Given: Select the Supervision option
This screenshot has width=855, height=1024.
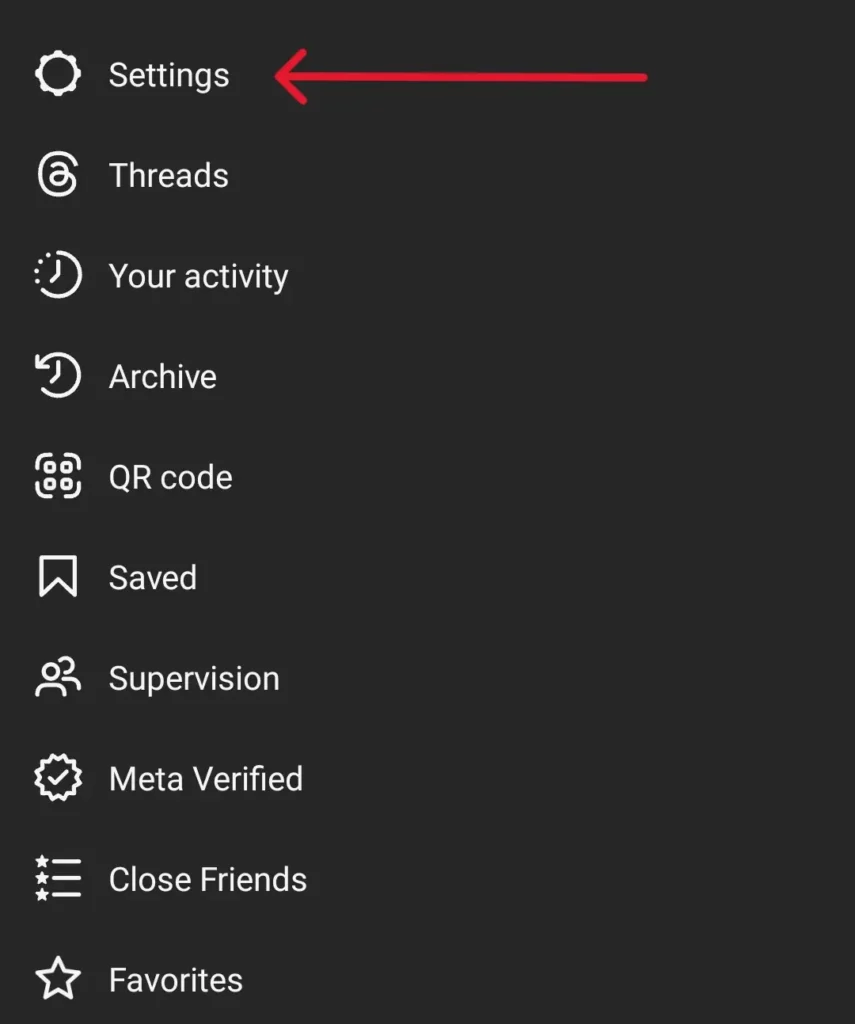Looking at the screenshot, I should [194, 679].
